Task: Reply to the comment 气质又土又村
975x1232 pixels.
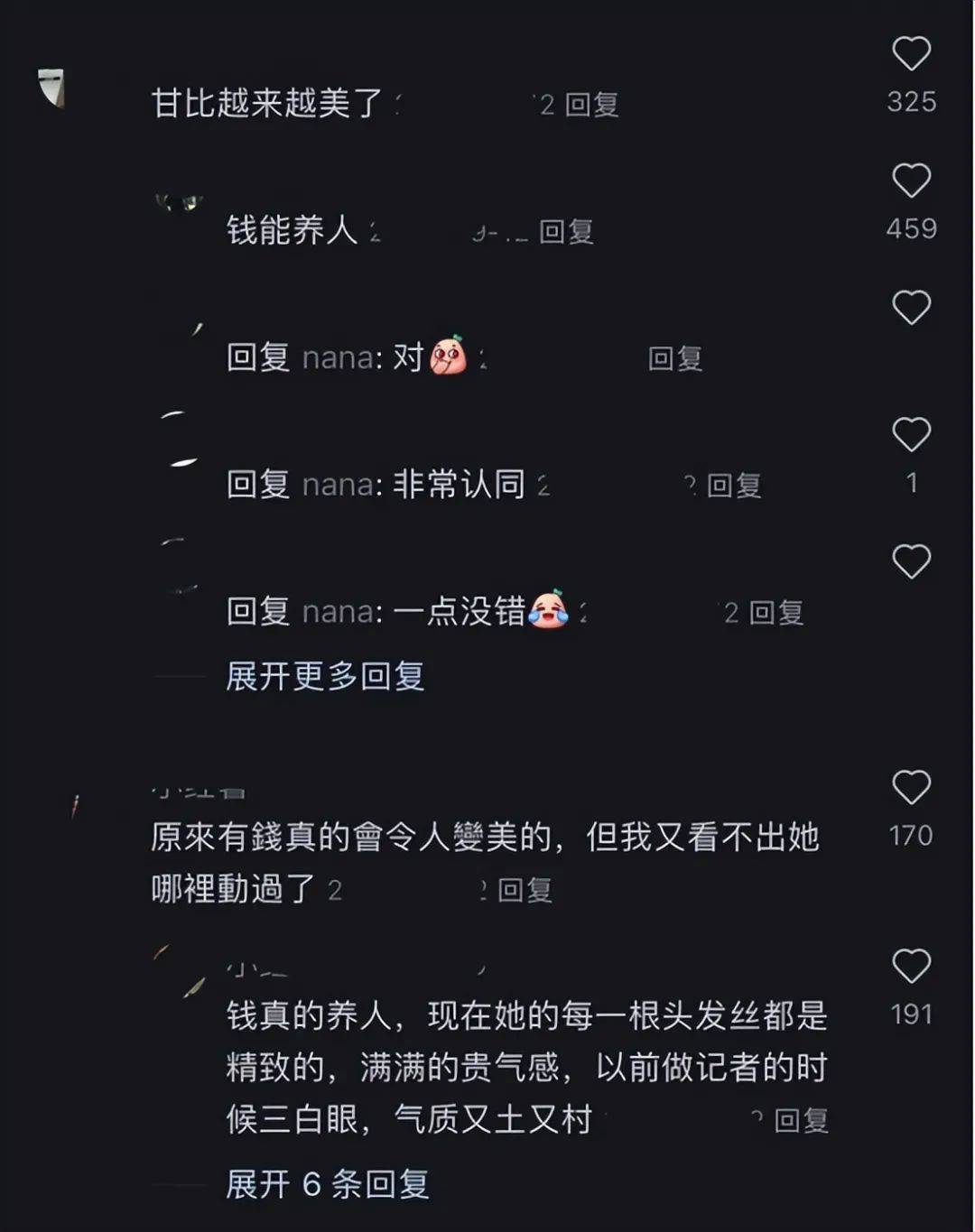Action: coord(801,1121)
